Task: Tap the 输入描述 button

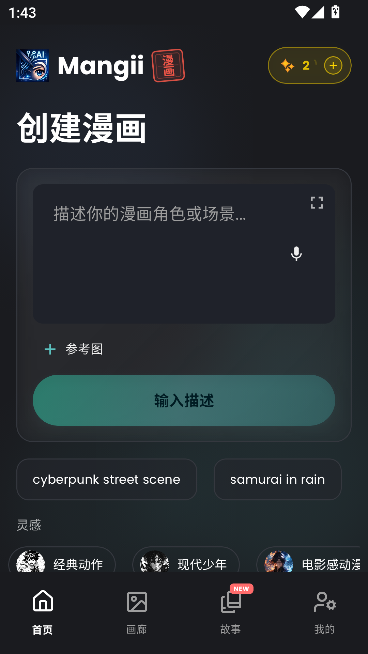Action: [x=184, y=400]
